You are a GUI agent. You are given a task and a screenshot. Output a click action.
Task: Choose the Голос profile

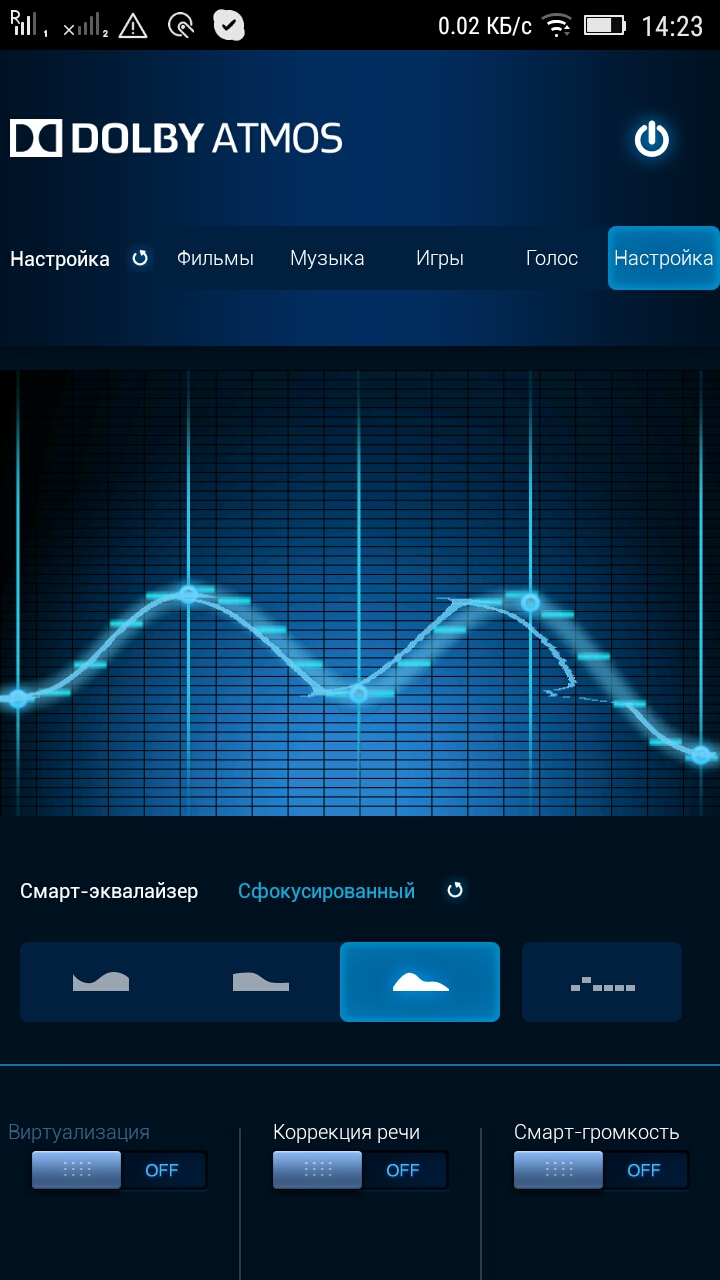click(x=552, y=258)
